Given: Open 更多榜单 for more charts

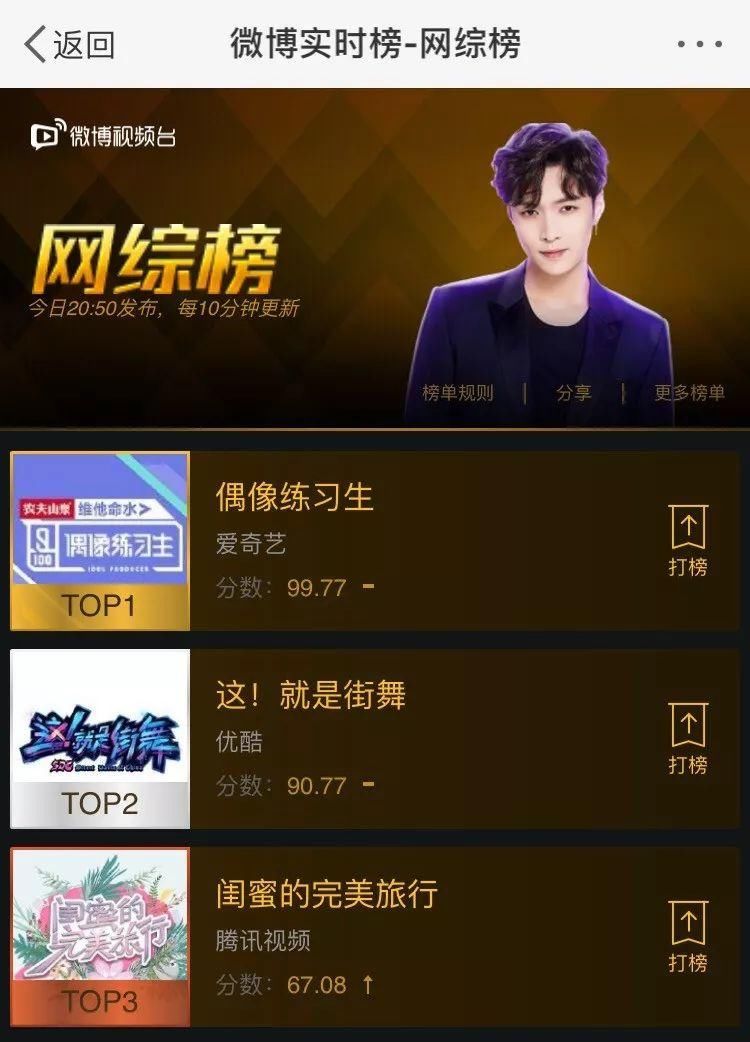Looking at the screenshot, I should click(x=689, y=393).
